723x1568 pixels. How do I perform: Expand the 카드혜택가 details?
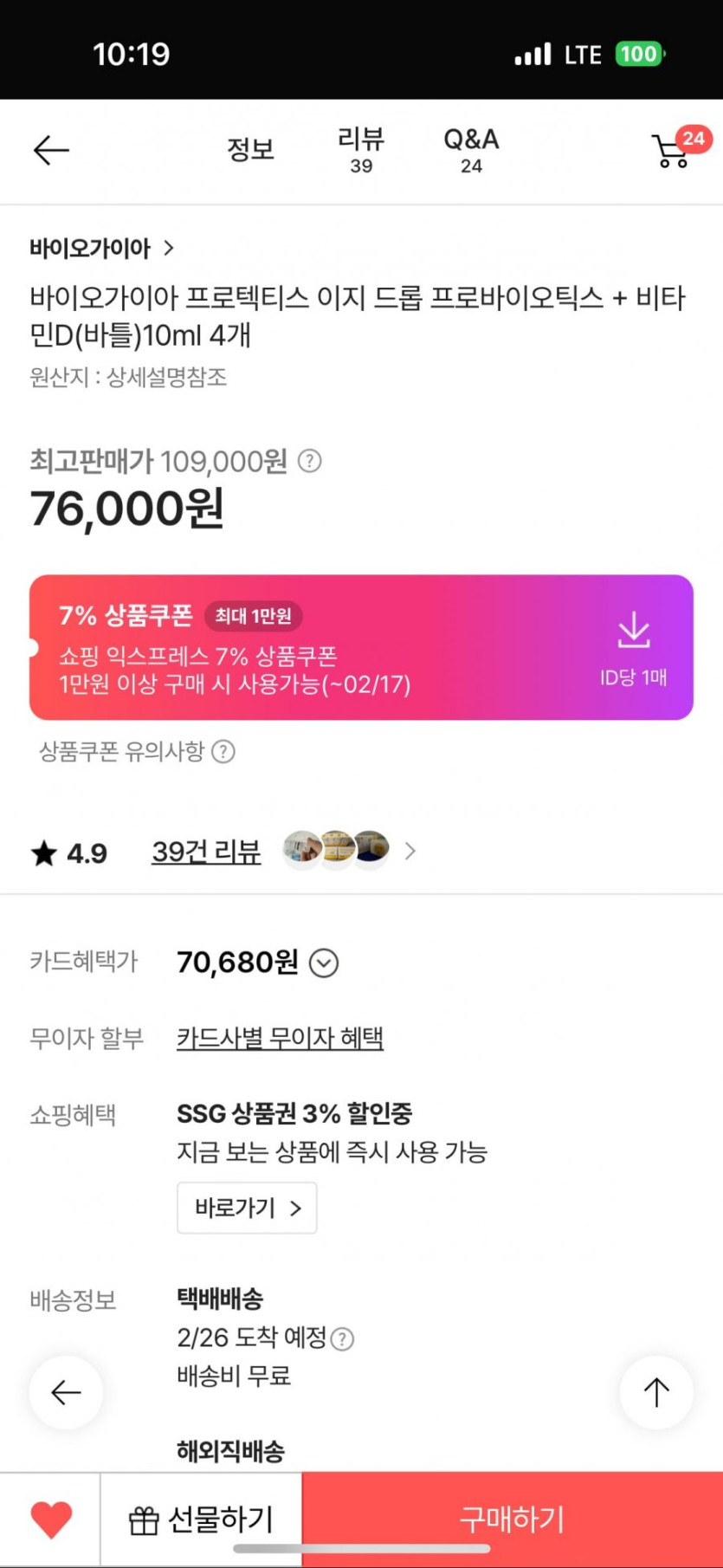(324, 962)
